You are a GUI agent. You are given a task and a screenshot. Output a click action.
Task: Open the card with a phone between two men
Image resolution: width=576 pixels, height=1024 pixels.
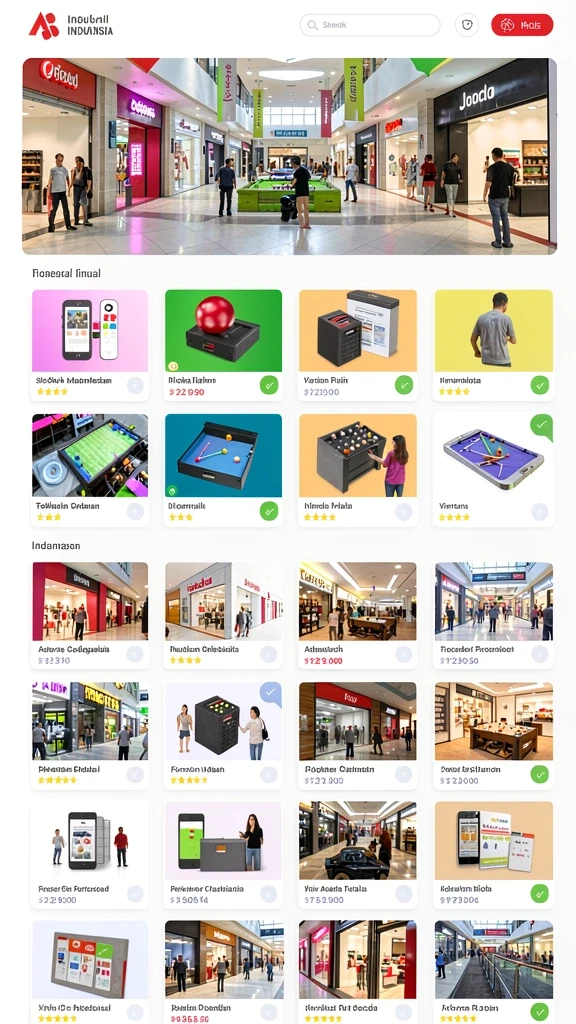tap(90, 855)
